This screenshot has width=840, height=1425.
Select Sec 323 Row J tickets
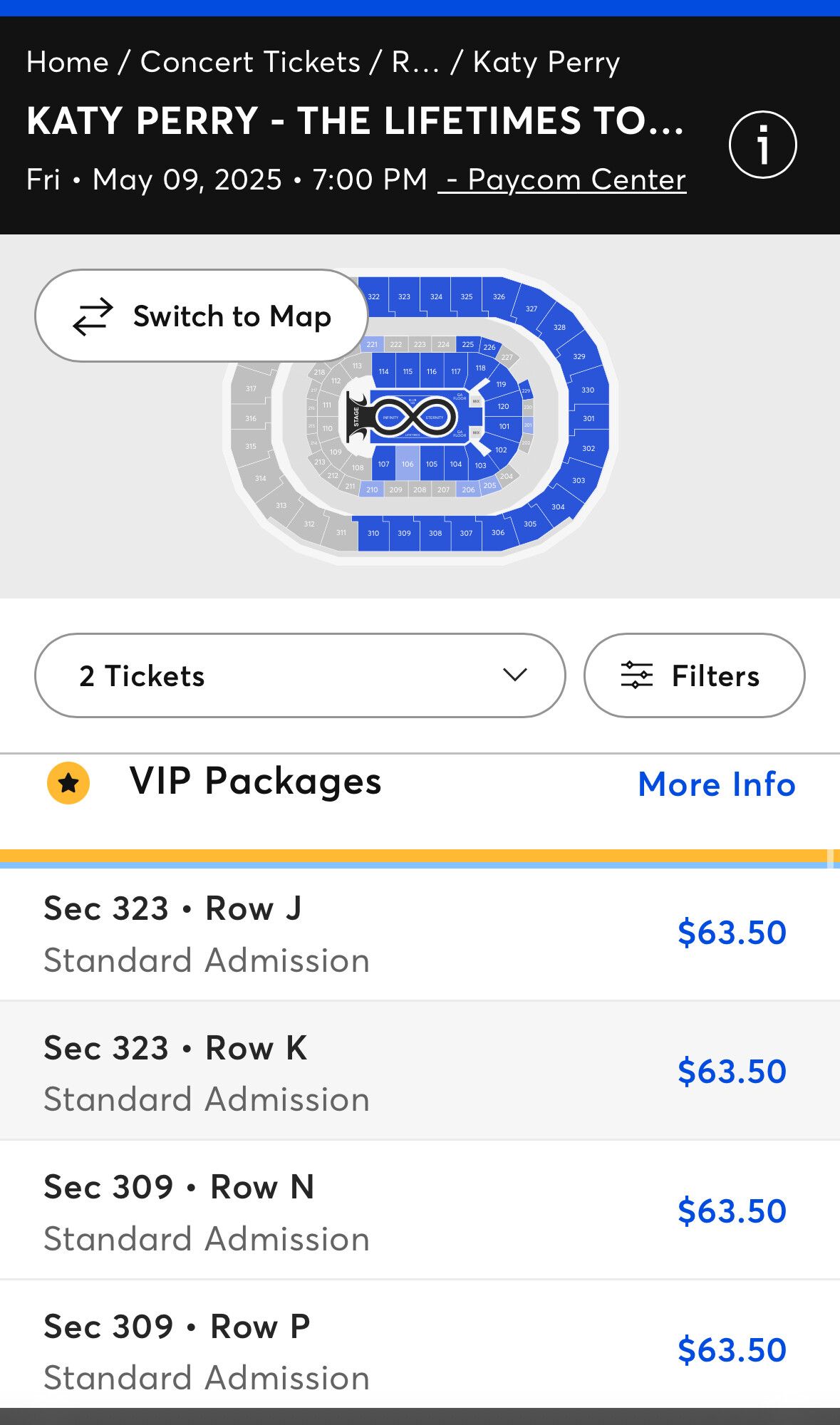(x=420, y=933)
